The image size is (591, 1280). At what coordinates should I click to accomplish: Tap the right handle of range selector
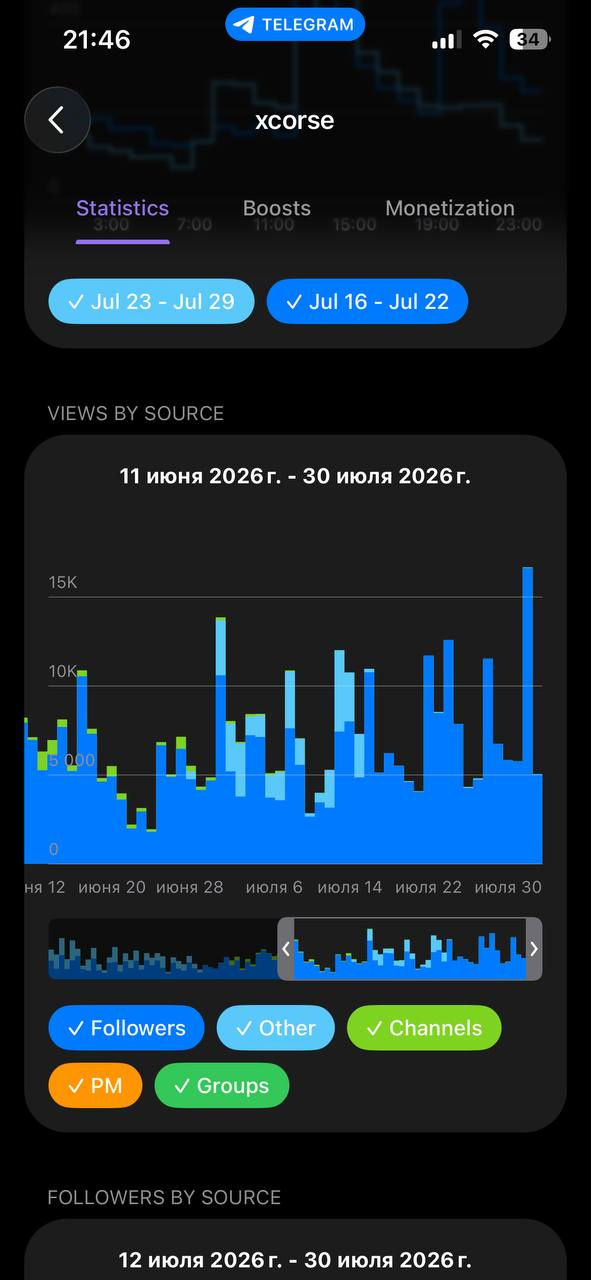point(534,949)
